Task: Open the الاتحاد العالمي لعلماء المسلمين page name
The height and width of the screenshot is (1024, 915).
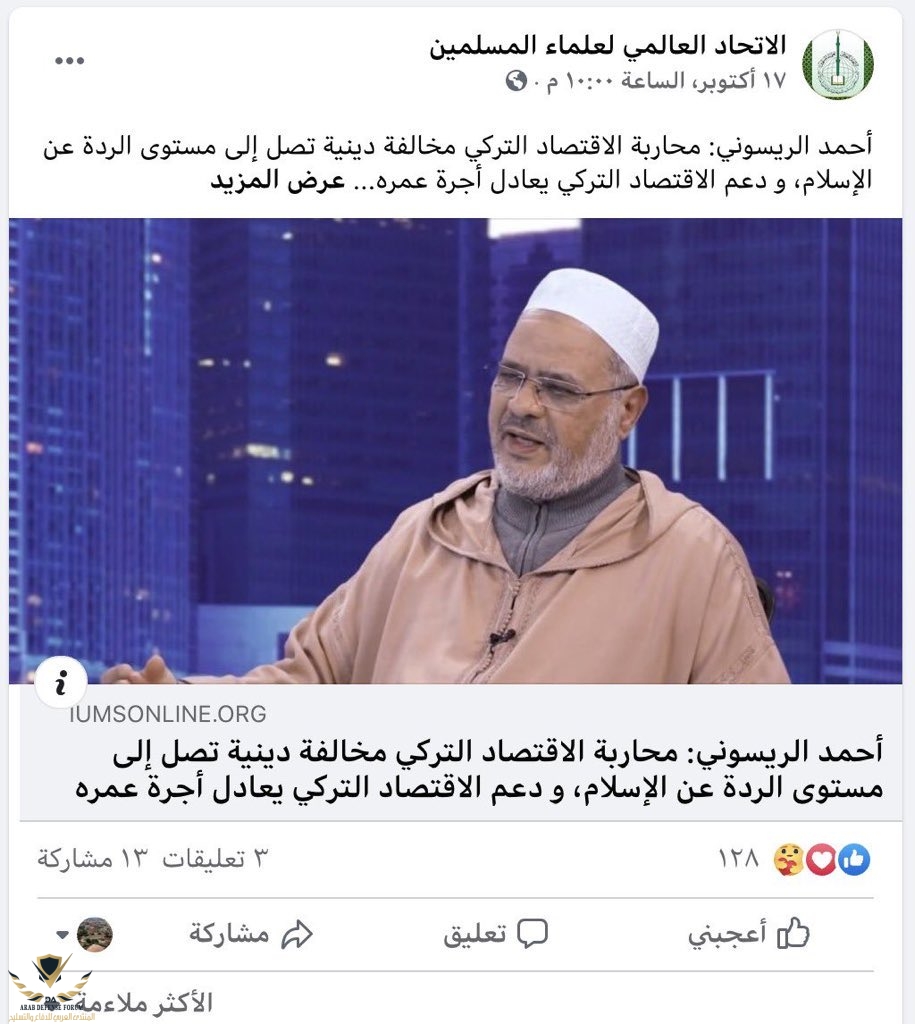Action: tap(608, 45)
